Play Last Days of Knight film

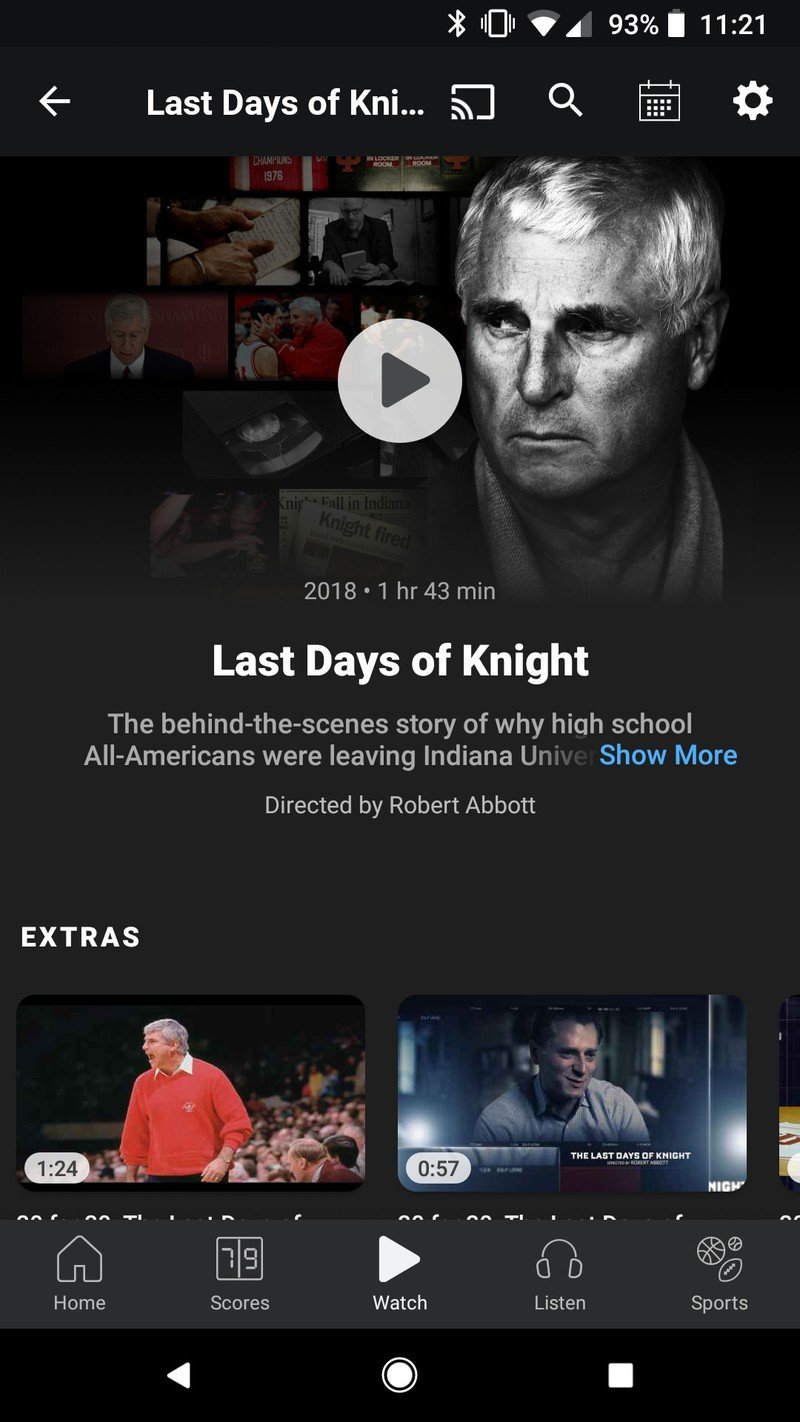coord(400,381)
